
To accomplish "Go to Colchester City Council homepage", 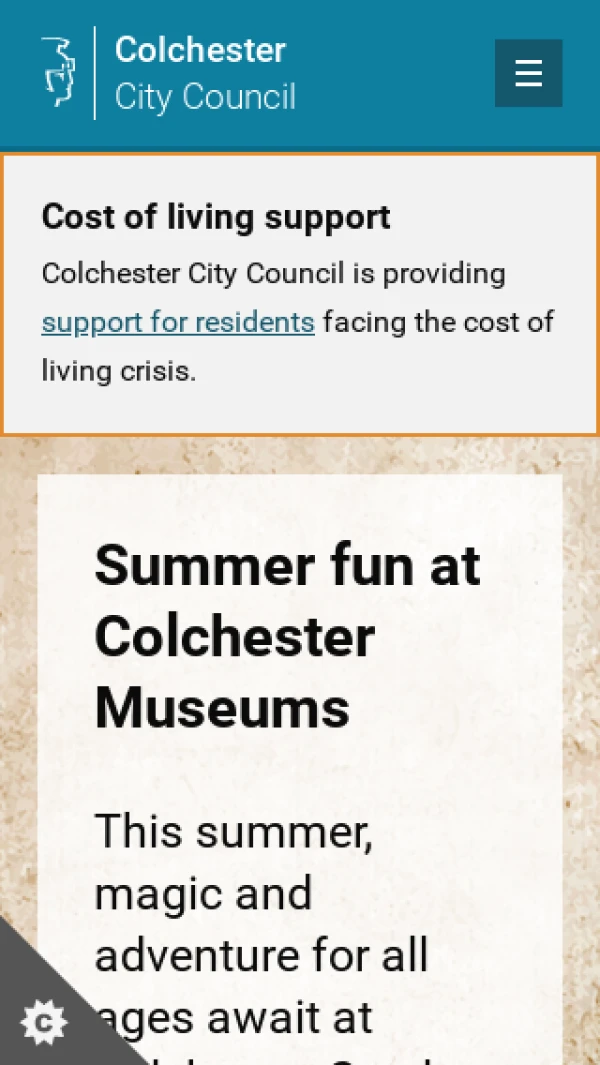I will [168, 73].
